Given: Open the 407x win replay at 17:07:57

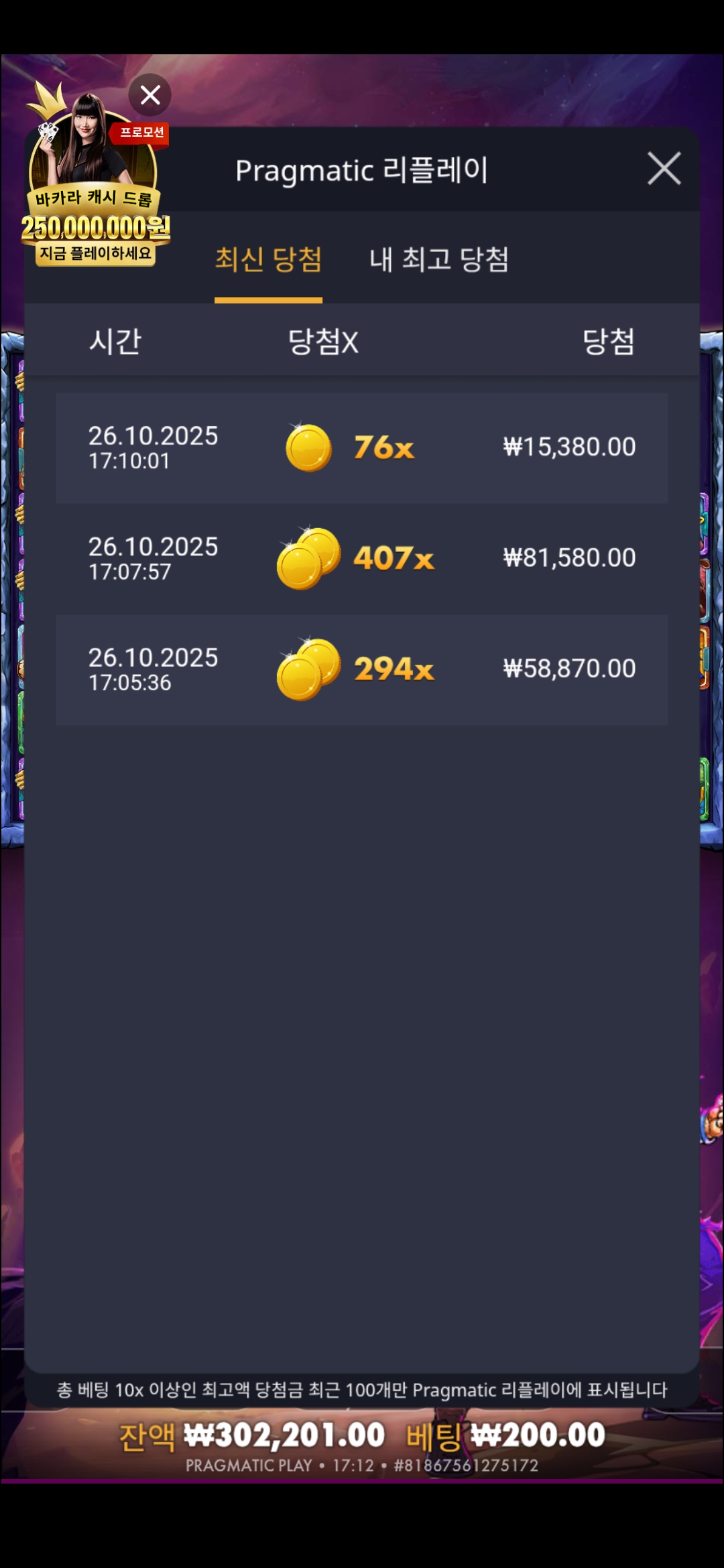Looking at the screenshot, I should [x=361, y=558].
